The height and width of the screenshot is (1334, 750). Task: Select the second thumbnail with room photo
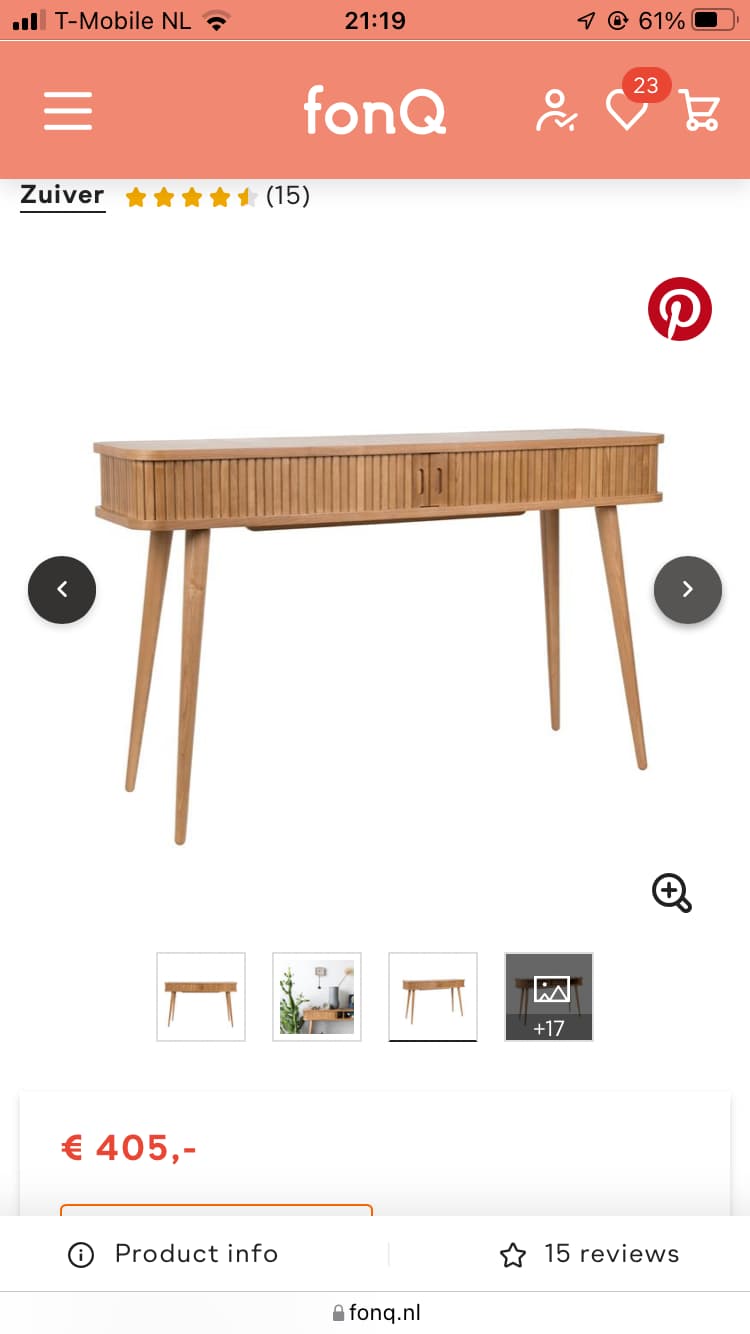(x=317, y=997)
